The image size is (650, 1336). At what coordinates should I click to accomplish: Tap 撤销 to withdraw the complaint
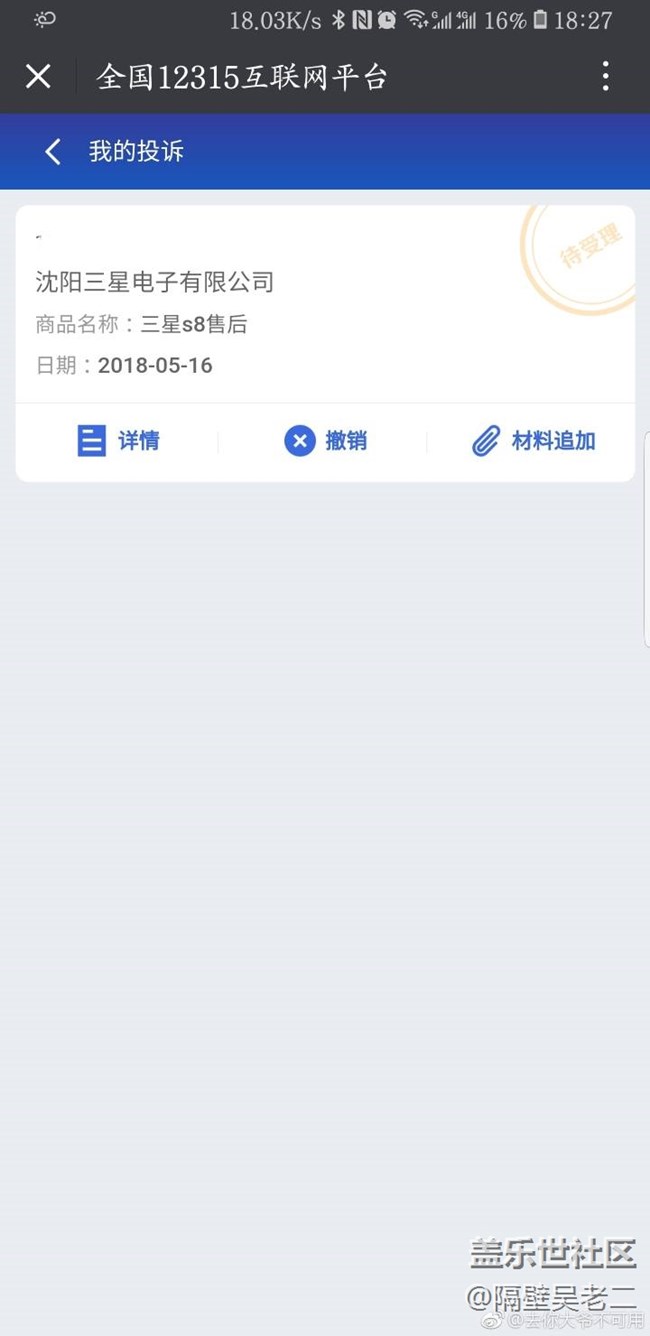point(325,441)
